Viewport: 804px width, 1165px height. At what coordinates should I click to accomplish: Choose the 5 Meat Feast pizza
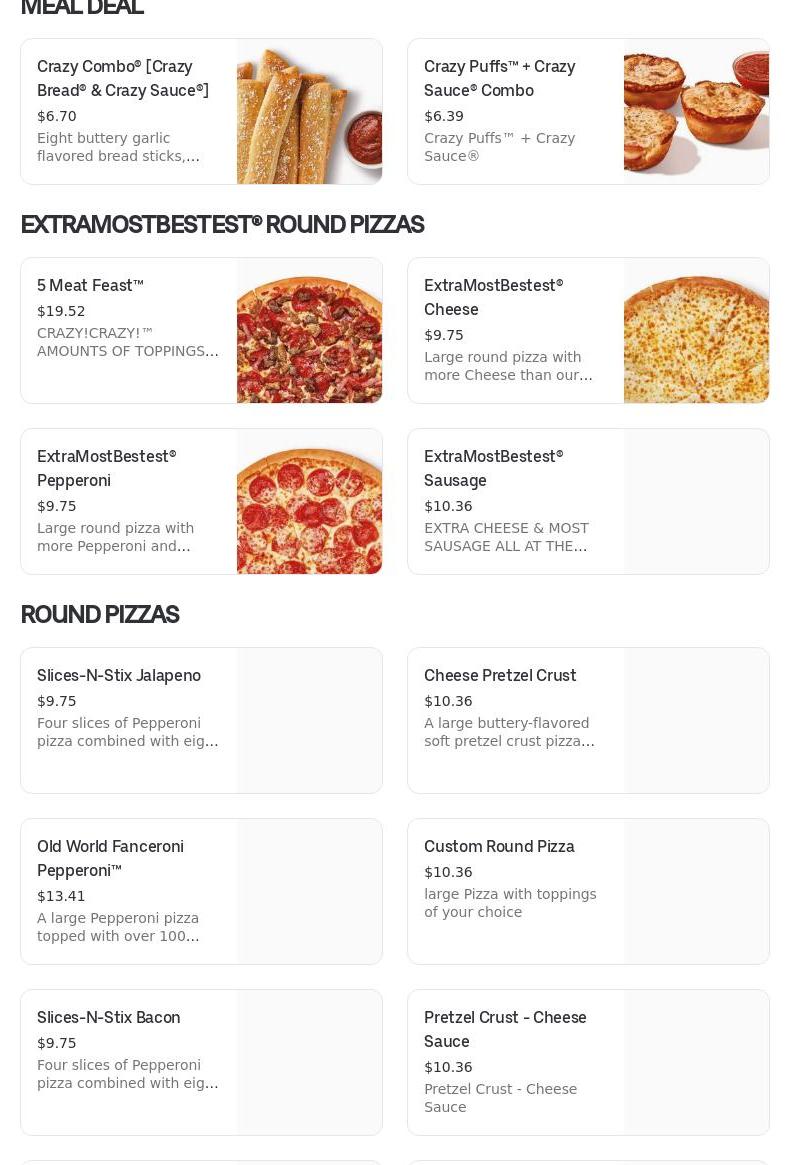[x=201, y=330]
